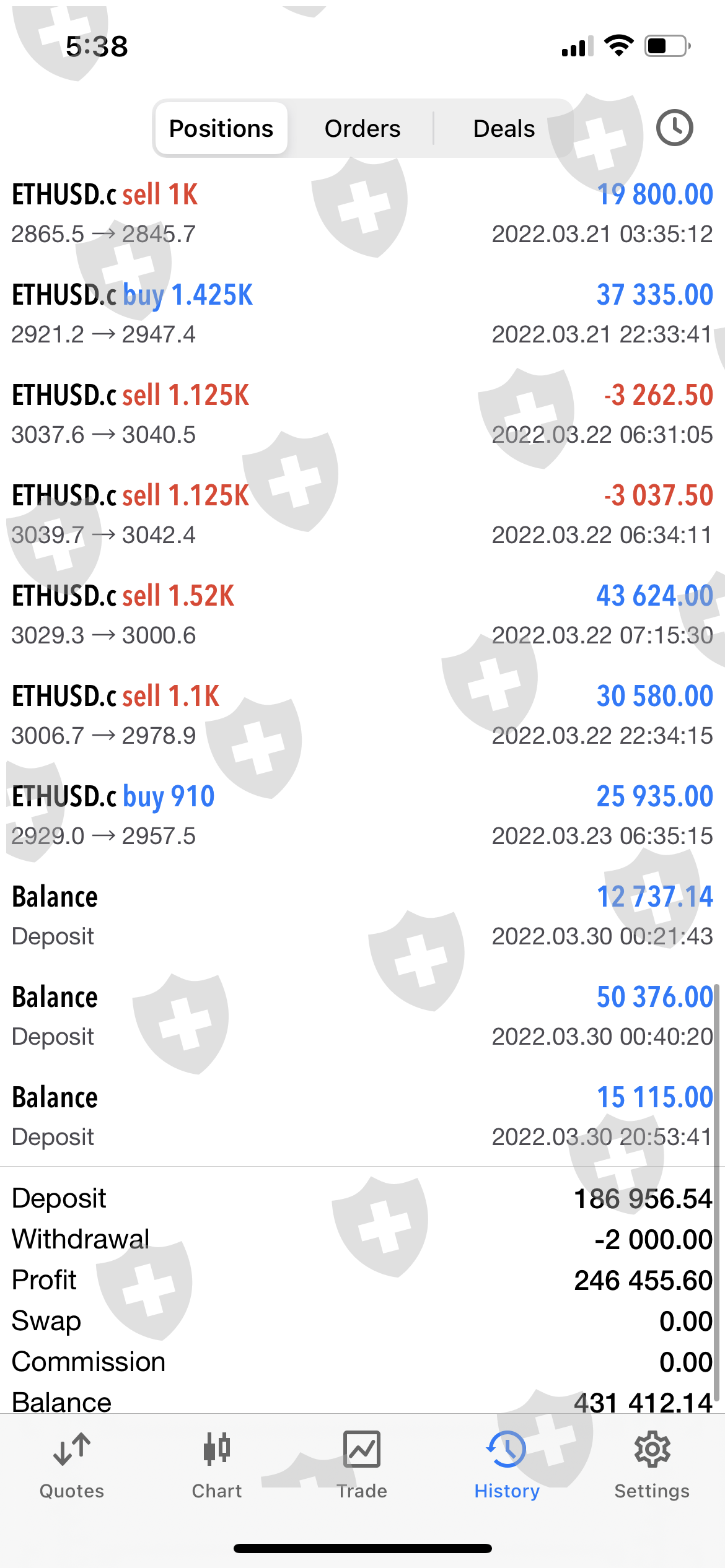Open the Settings tab
Screen dimensions: 725x1568
point(652,1465)
